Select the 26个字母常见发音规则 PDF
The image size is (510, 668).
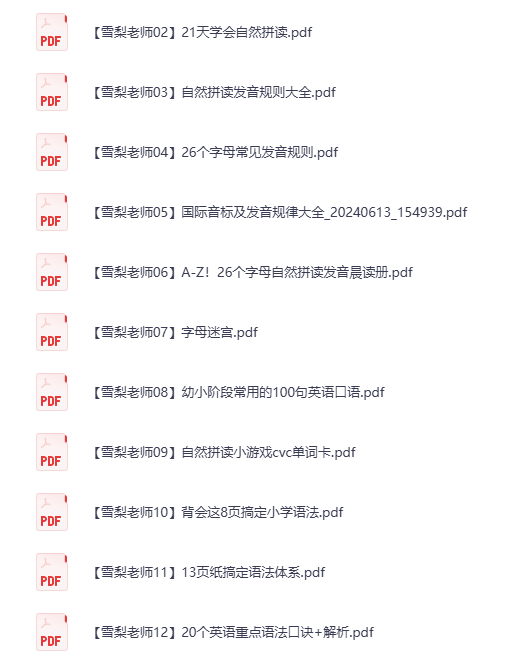pyautogui.click(x=215, y=153)
